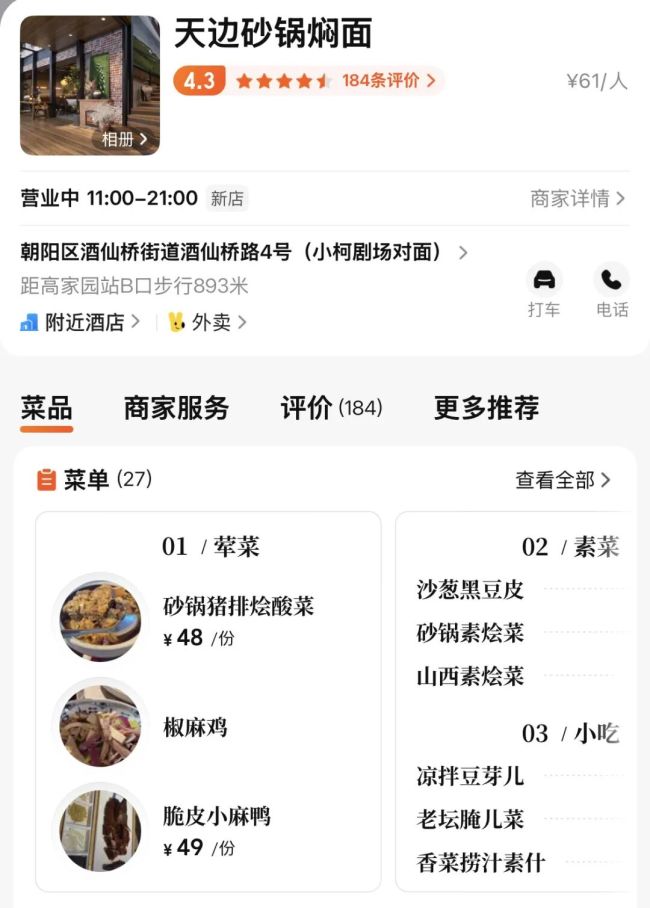The image size is (650, 908).
Task: Hail a ride with 打车
Action: 544,291
